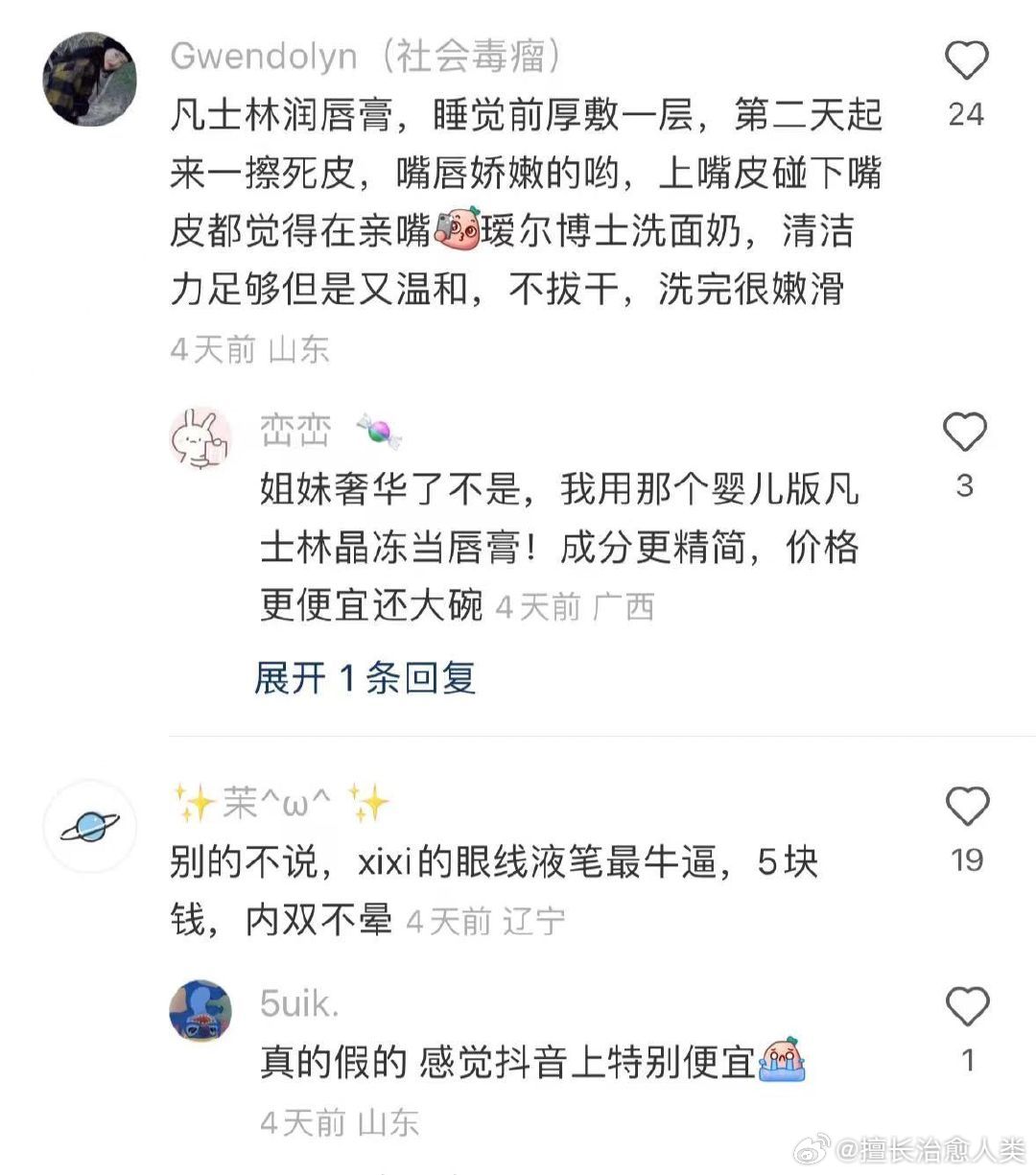Like 茉^ω^'s comment about xixi eyeliner
Screen dimensions: 1036x1175
pos(968,807)
